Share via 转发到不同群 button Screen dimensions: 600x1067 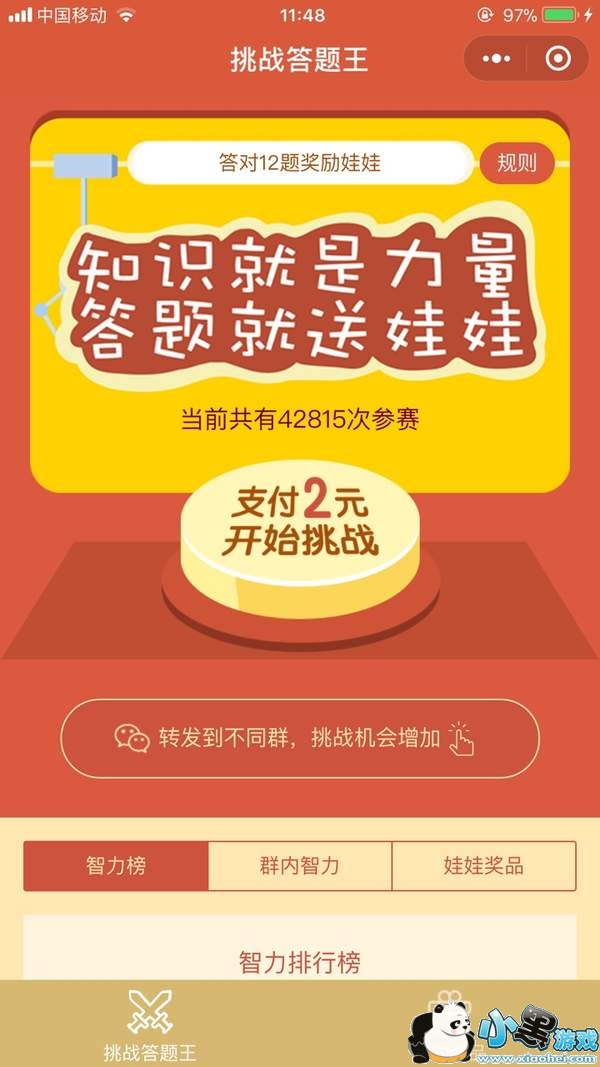coord(300,739)
